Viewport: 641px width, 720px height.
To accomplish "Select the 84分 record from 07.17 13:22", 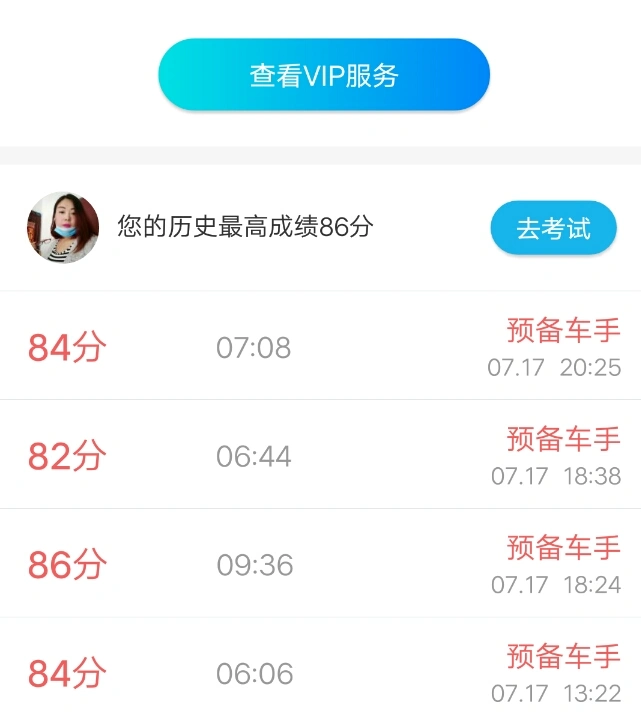I will click(x=320, y=672).
